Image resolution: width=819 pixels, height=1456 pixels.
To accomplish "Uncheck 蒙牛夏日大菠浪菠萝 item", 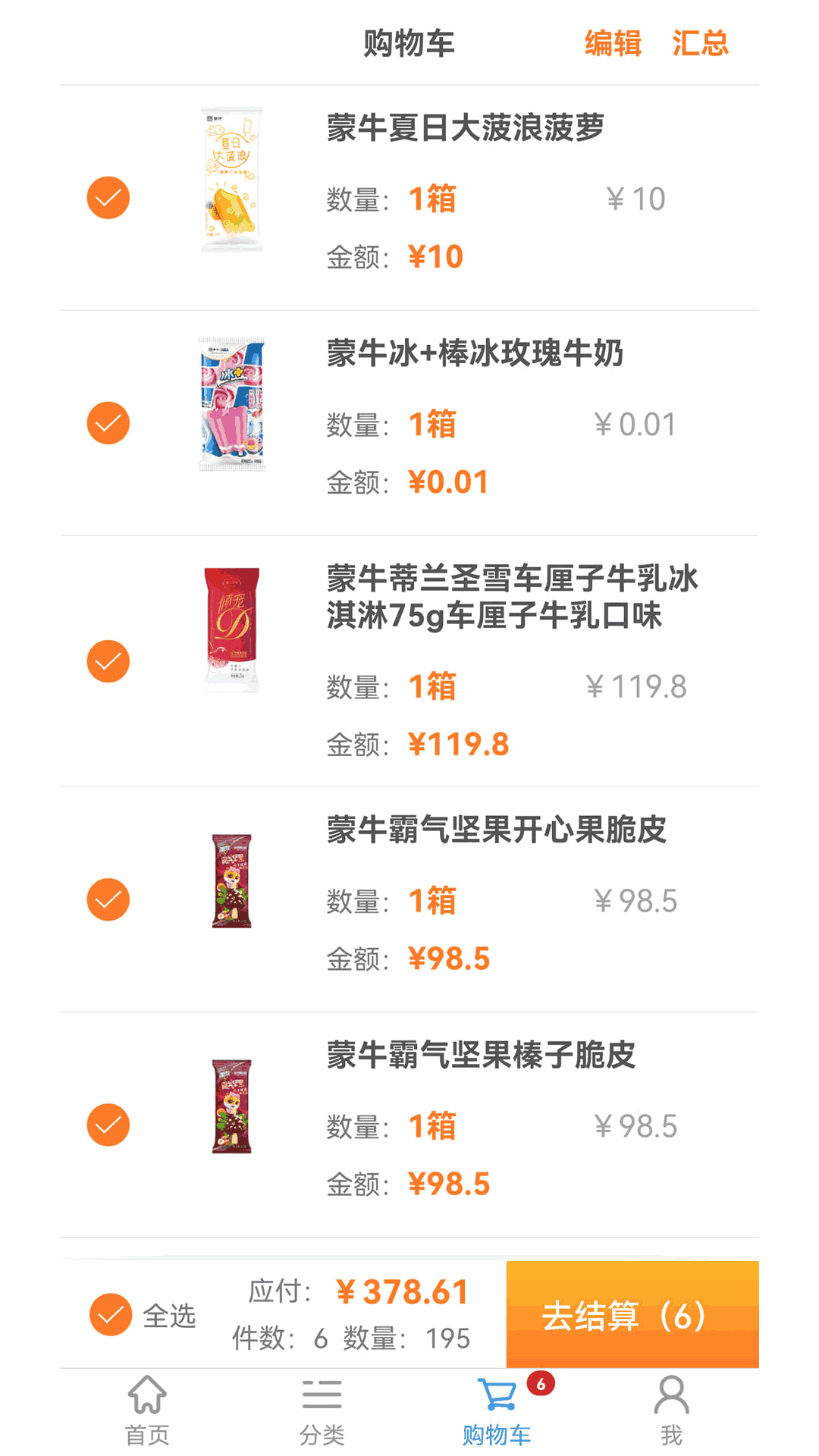I will pyautogui.click(x=108, y=198).
